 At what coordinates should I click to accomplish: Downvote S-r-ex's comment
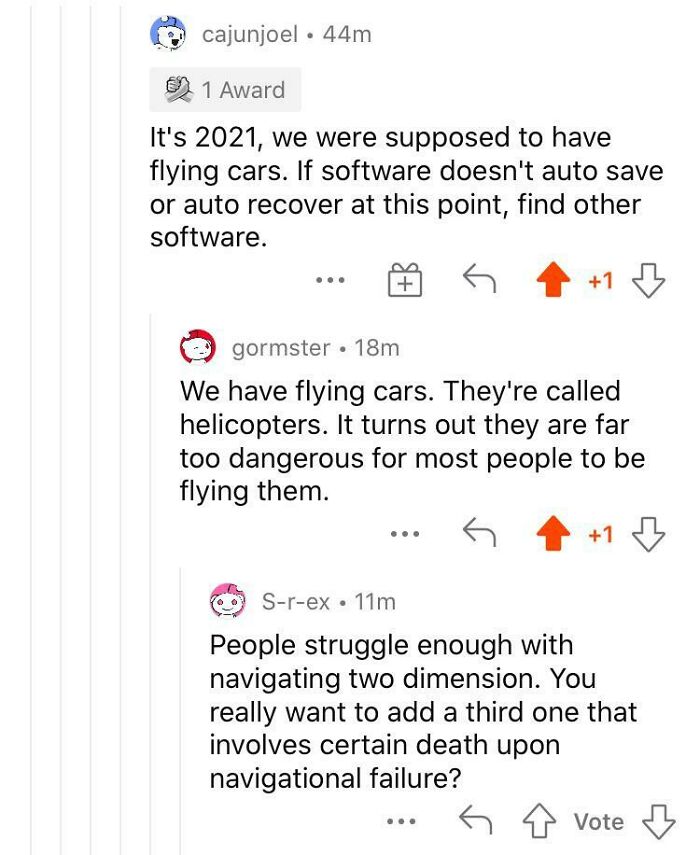656,822
